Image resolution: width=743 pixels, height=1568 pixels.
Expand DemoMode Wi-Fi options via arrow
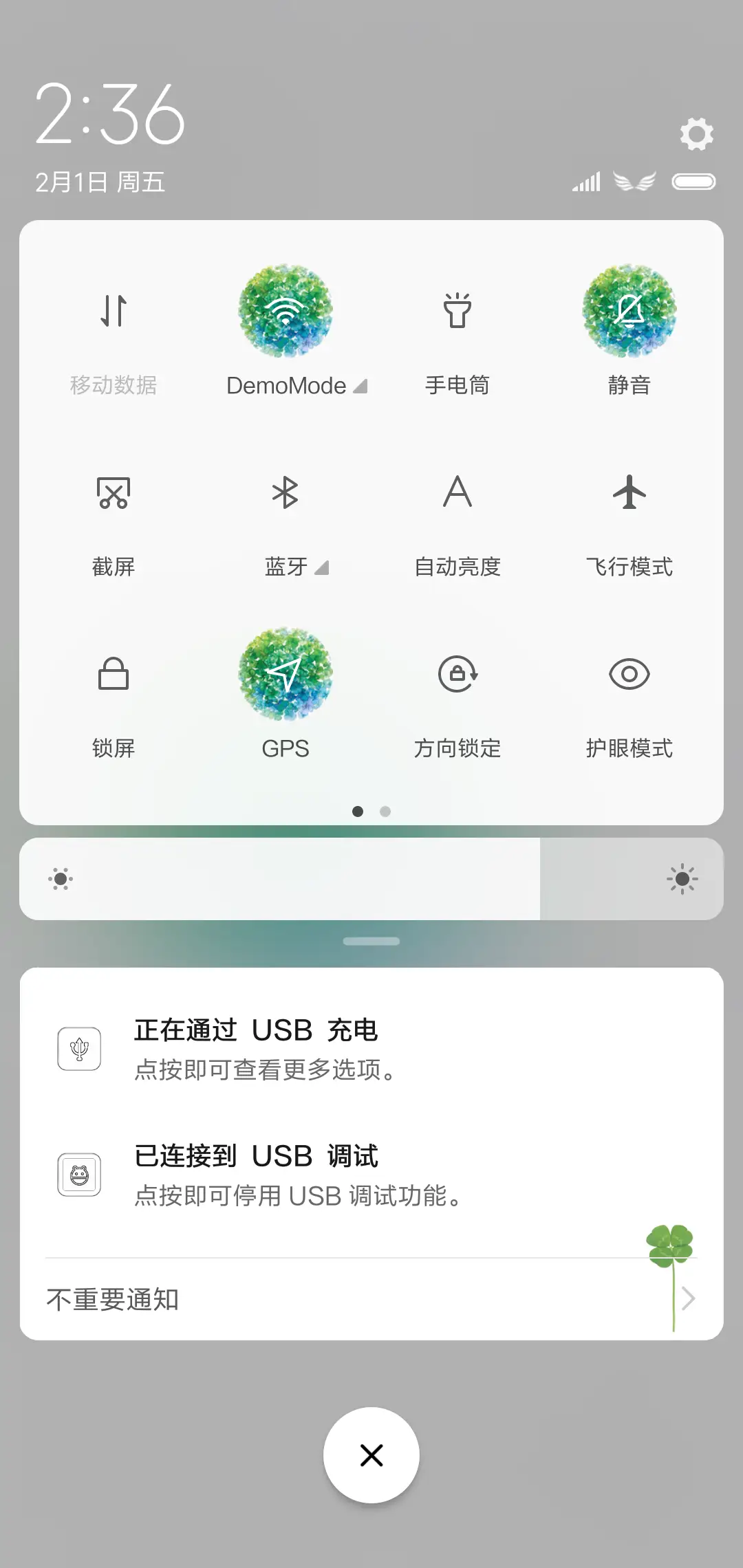(x=360, y=386)
